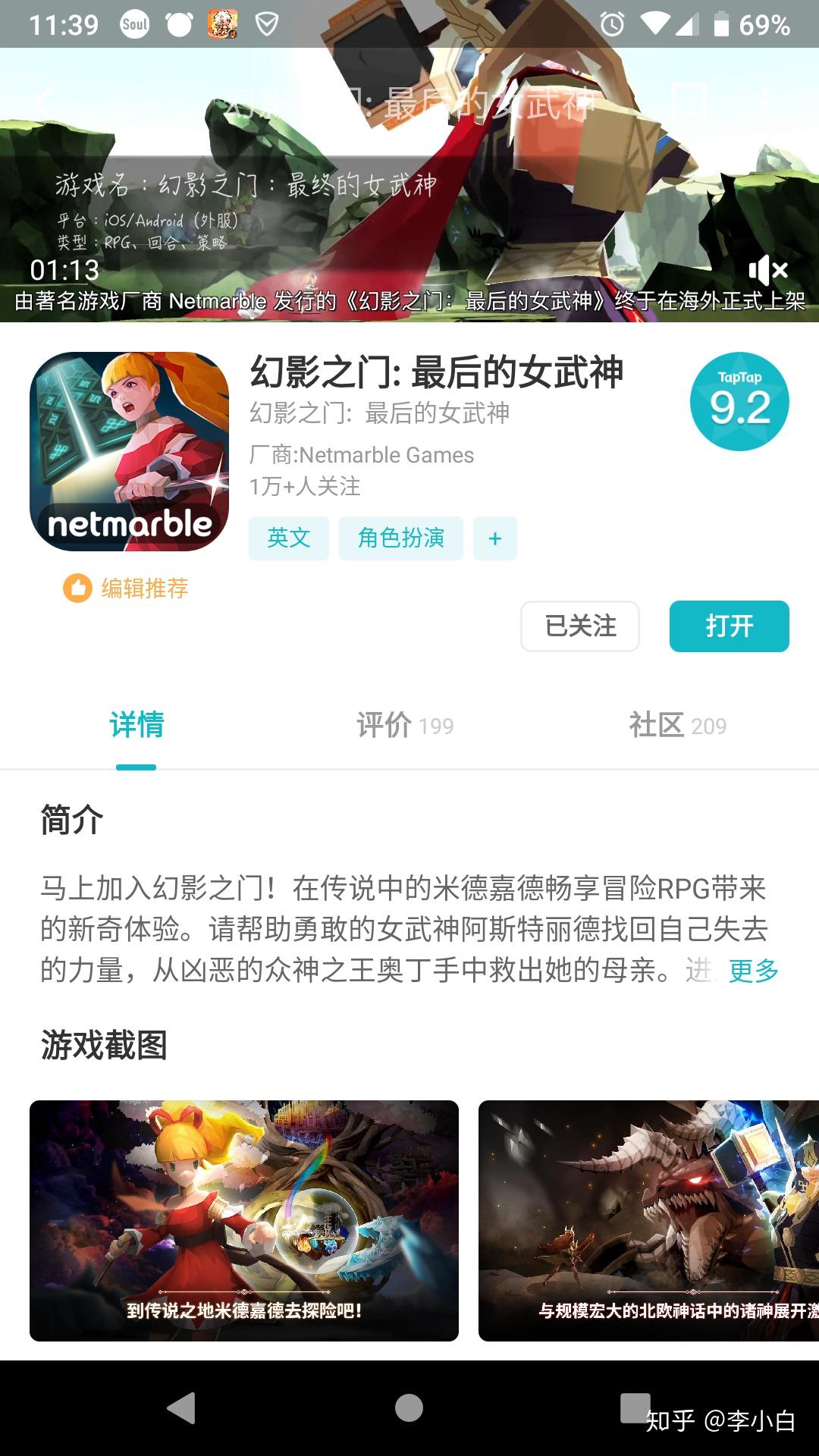
Task: Unmute the trailer video
Action: point(767,270)
